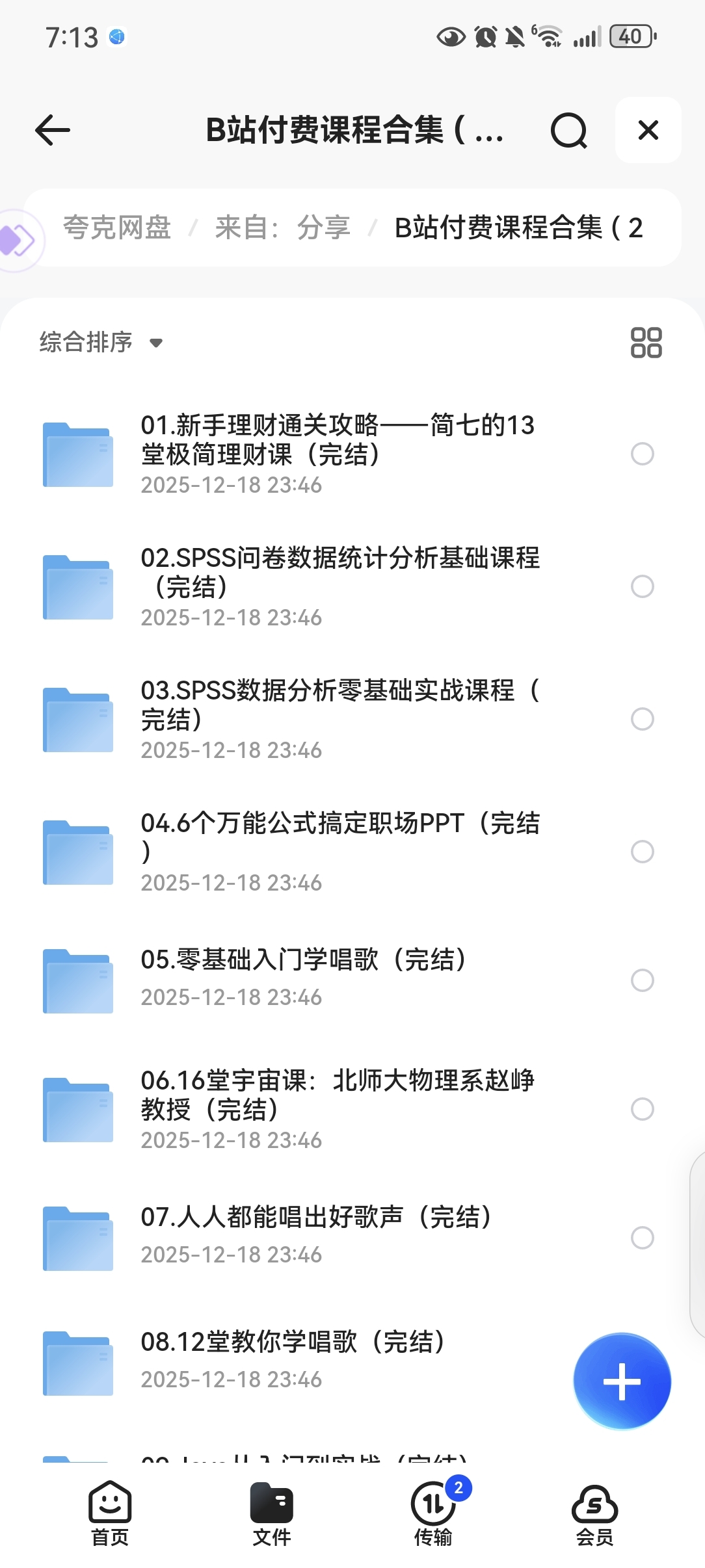This screenshot has width=705, height=1568.
Task: Select the 06.16堂宇宙课 folder checkbox
Action: click(642, 1109)
